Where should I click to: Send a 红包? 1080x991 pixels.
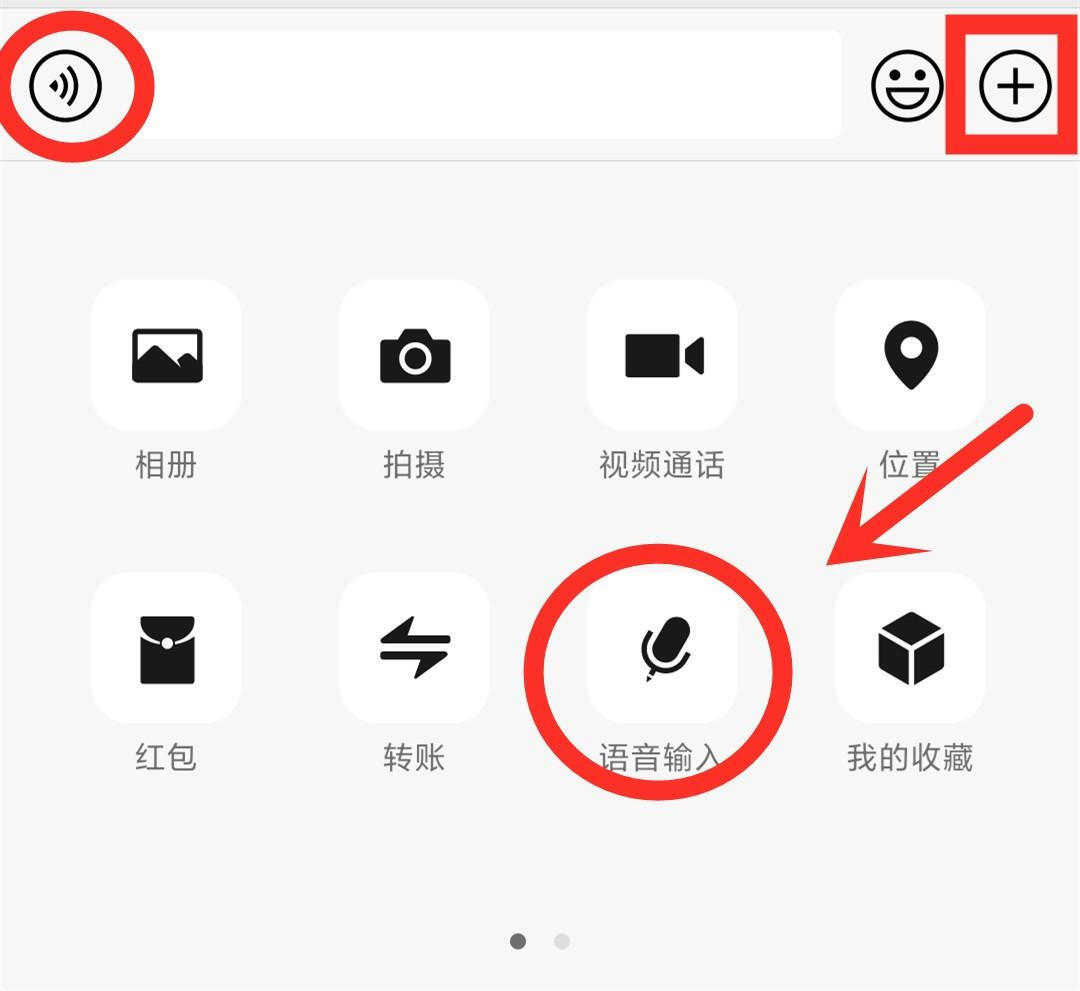(166, 648)
